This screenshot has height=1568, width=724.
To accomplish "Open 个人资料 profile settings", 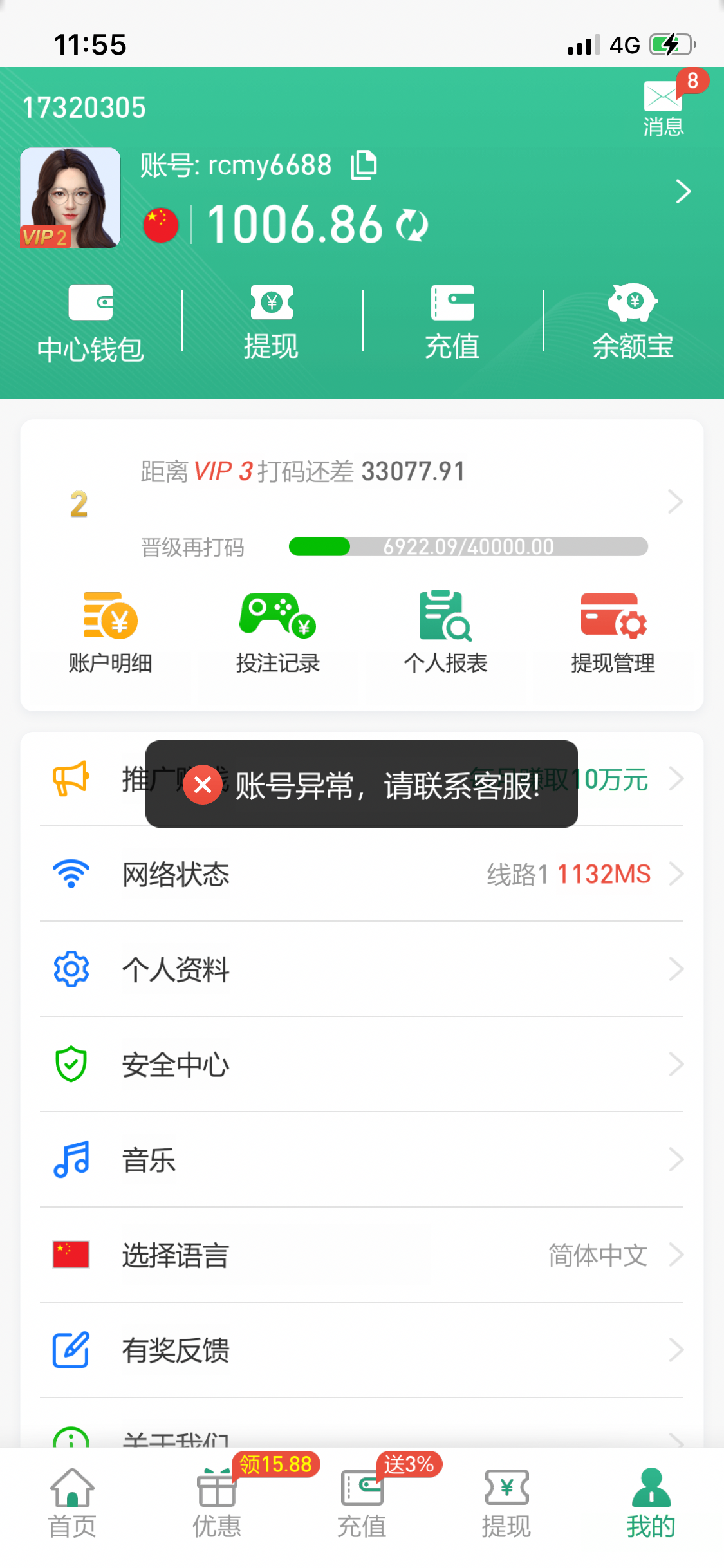I will click(x=362, y=969).
